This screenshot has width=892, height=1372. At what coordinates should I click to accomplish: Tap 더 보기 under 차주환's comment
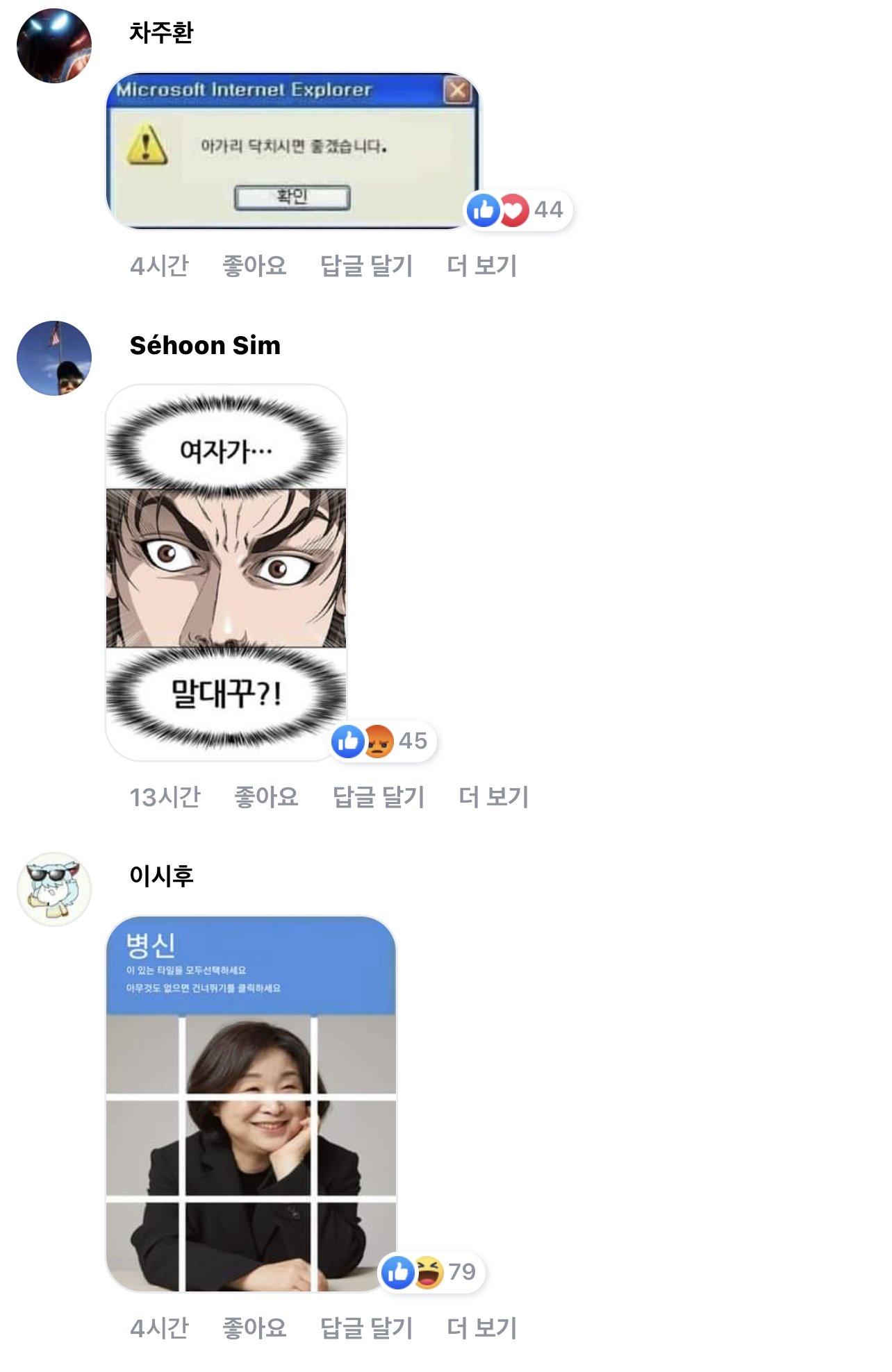(x=481, y=266)
